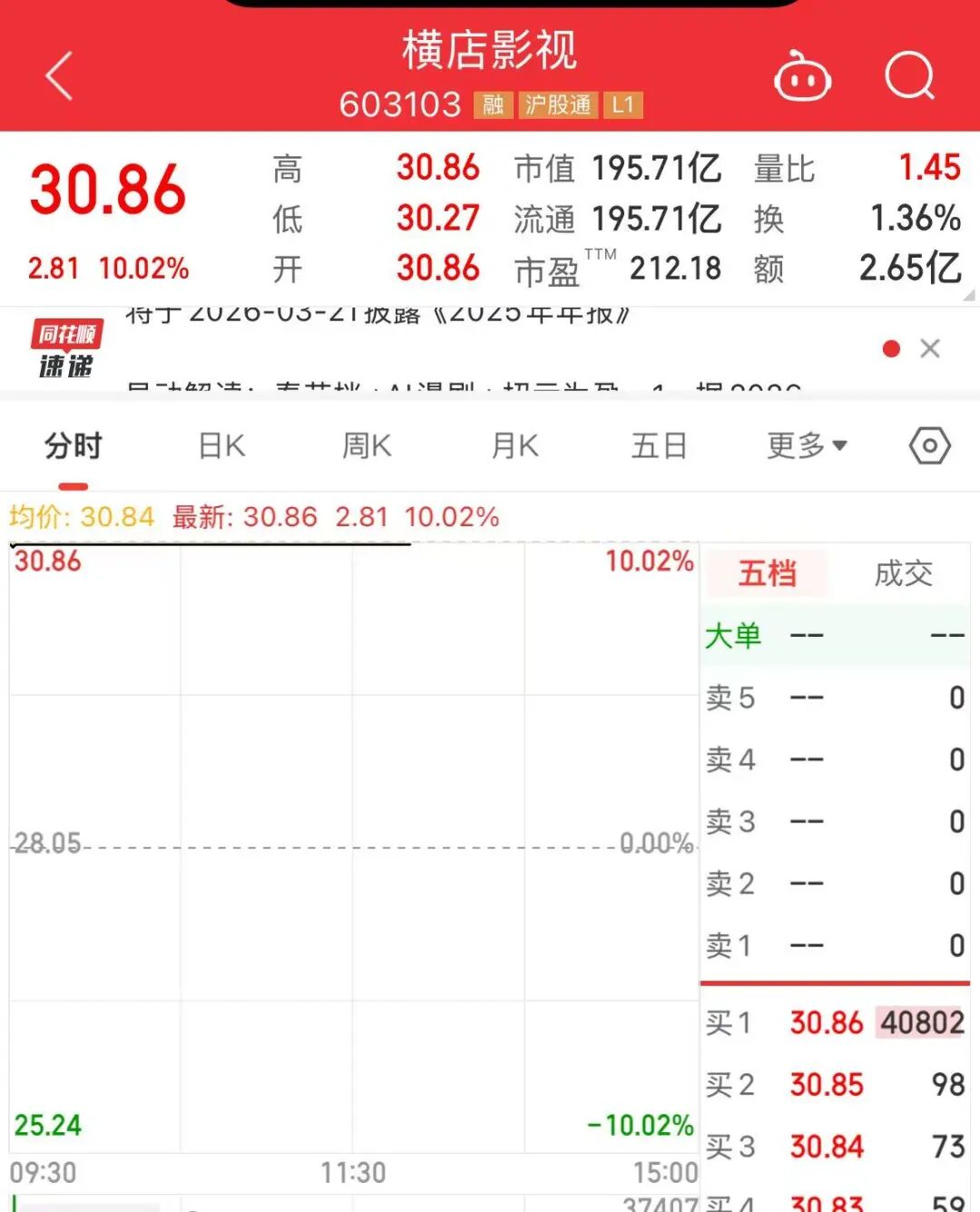The width and height of the screenshot is (980, 1212).
Task: Switch to the 月K chart tab
Action: 514,445
